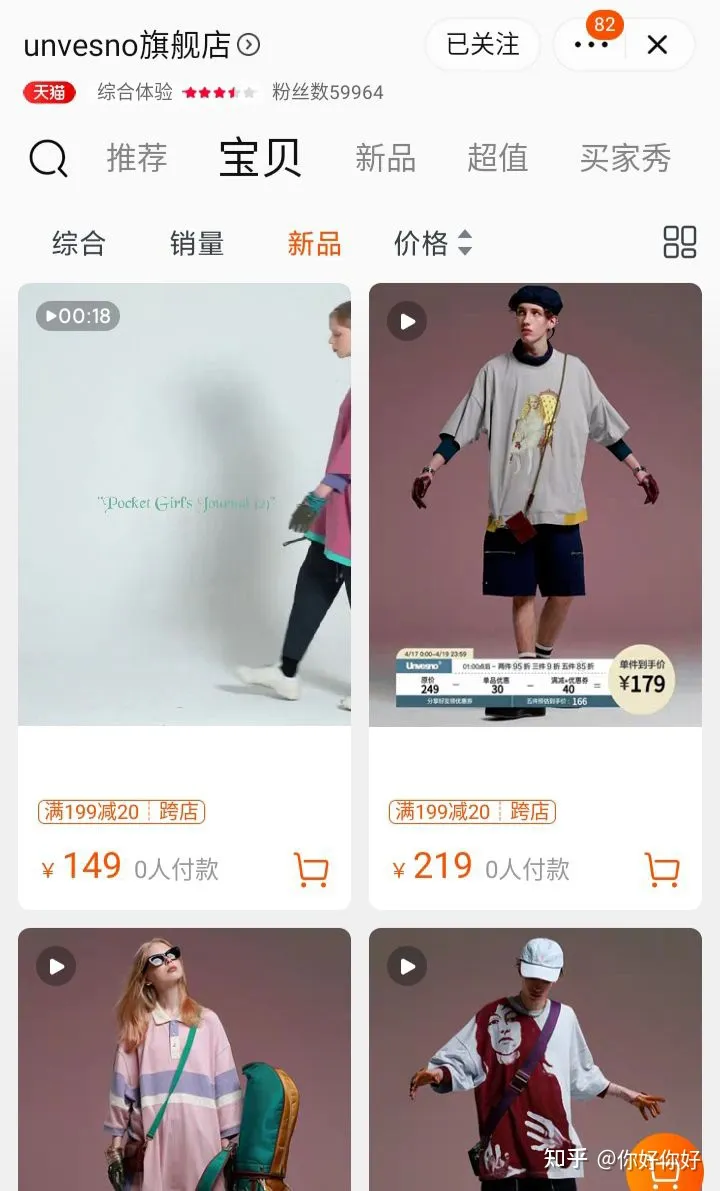
Task: Switch to grid view layout
Action: point(679,243)
